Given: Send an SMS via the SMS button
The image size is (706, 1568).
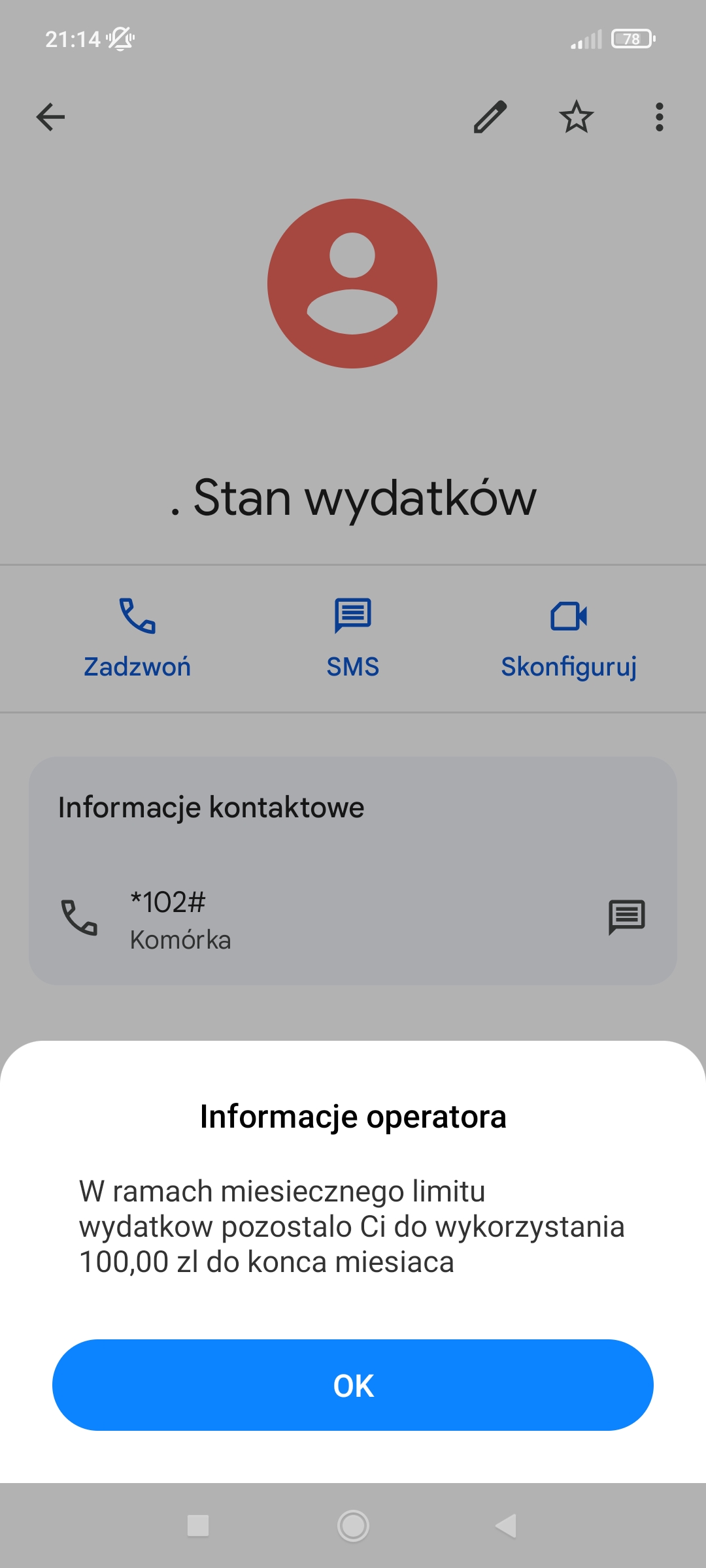Looking at the screenshot, I should click(x=353, y=639).
